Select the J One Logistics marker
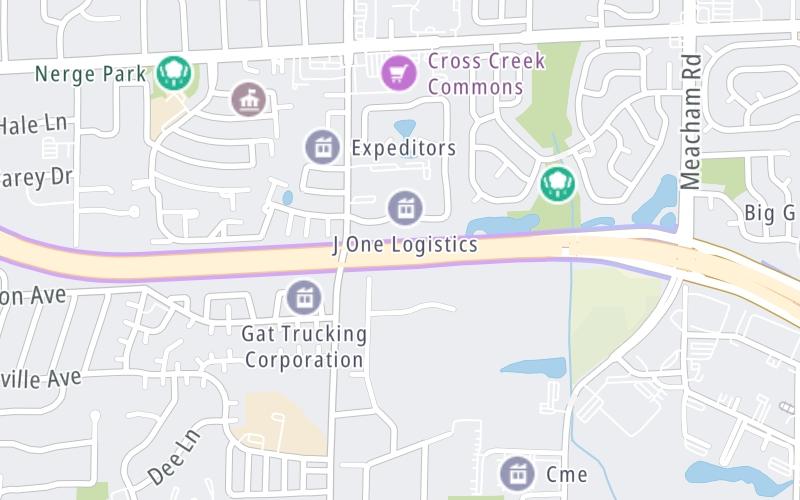The width and height of the screenshot is (800, 500). [404, 208]
